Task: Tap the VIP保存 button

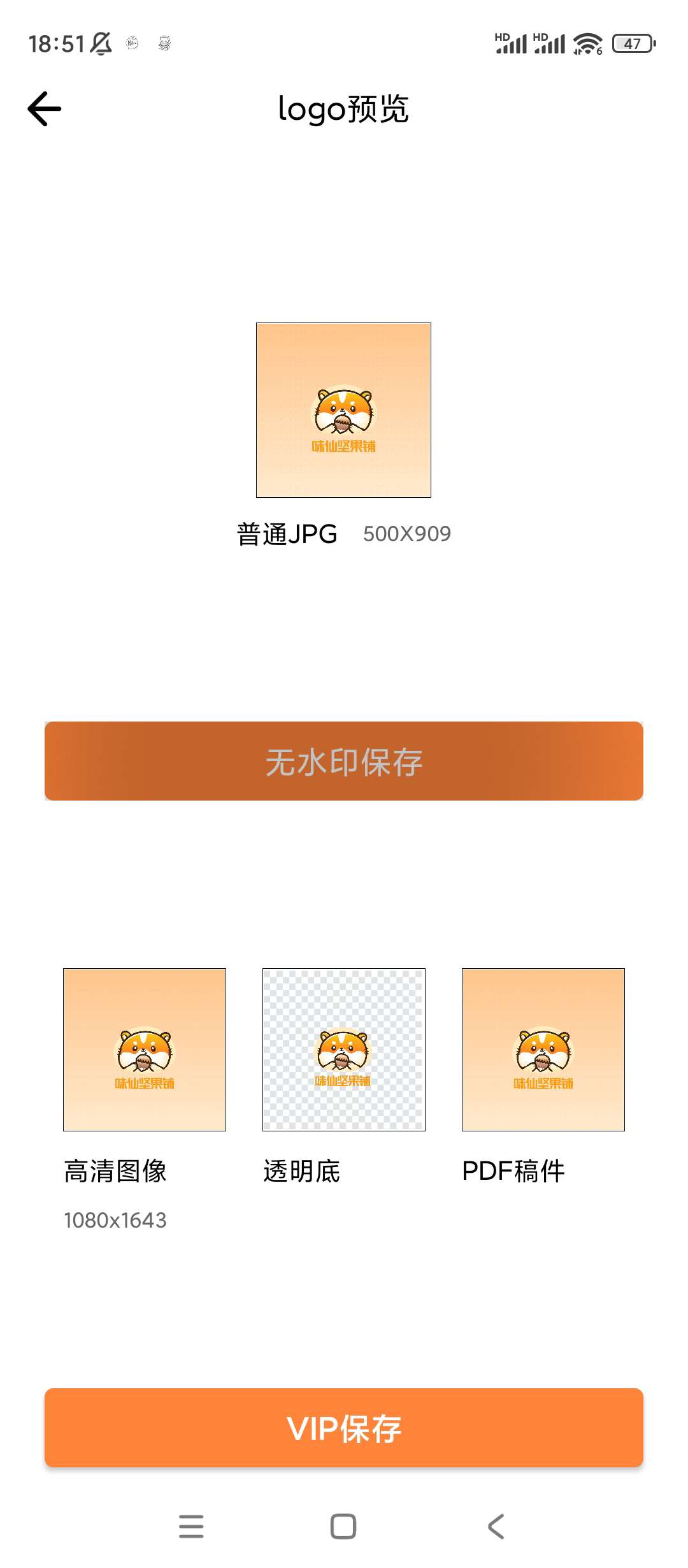Action: (x=344, y=1428)
